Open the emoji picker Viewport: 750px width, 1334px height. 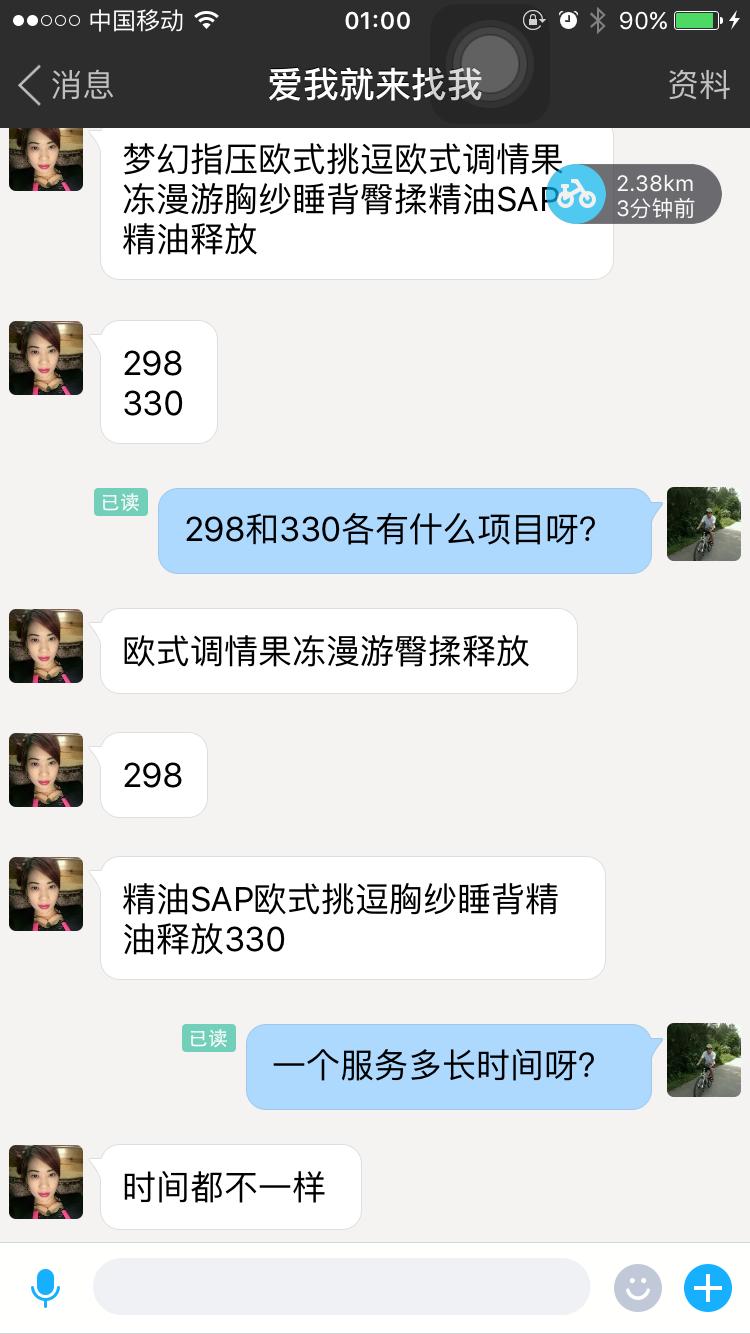click(x=637, y=1287)
